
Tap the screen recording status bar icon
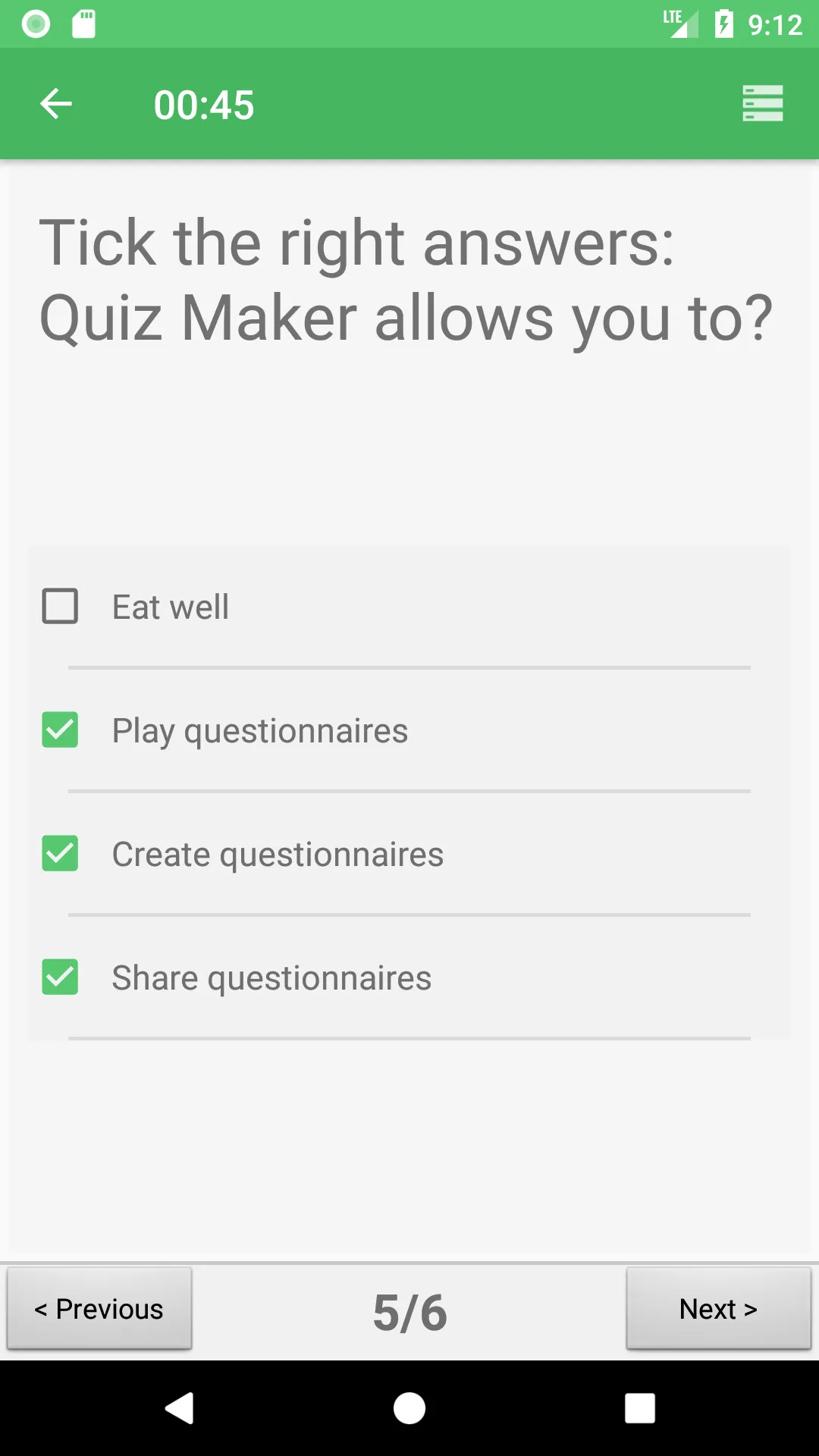(34, 24)
